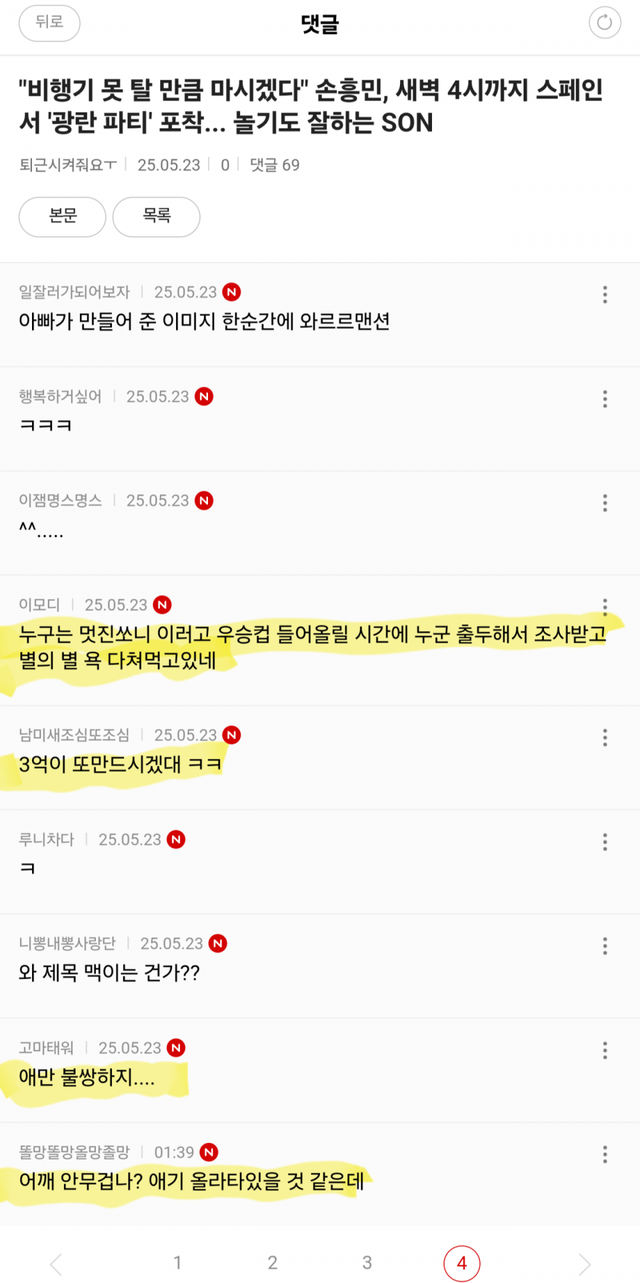Open options for 똘망똘망올망졸망's comment
The width and height of the screenshot is (640, 1283).
[x=605, y=1153]
